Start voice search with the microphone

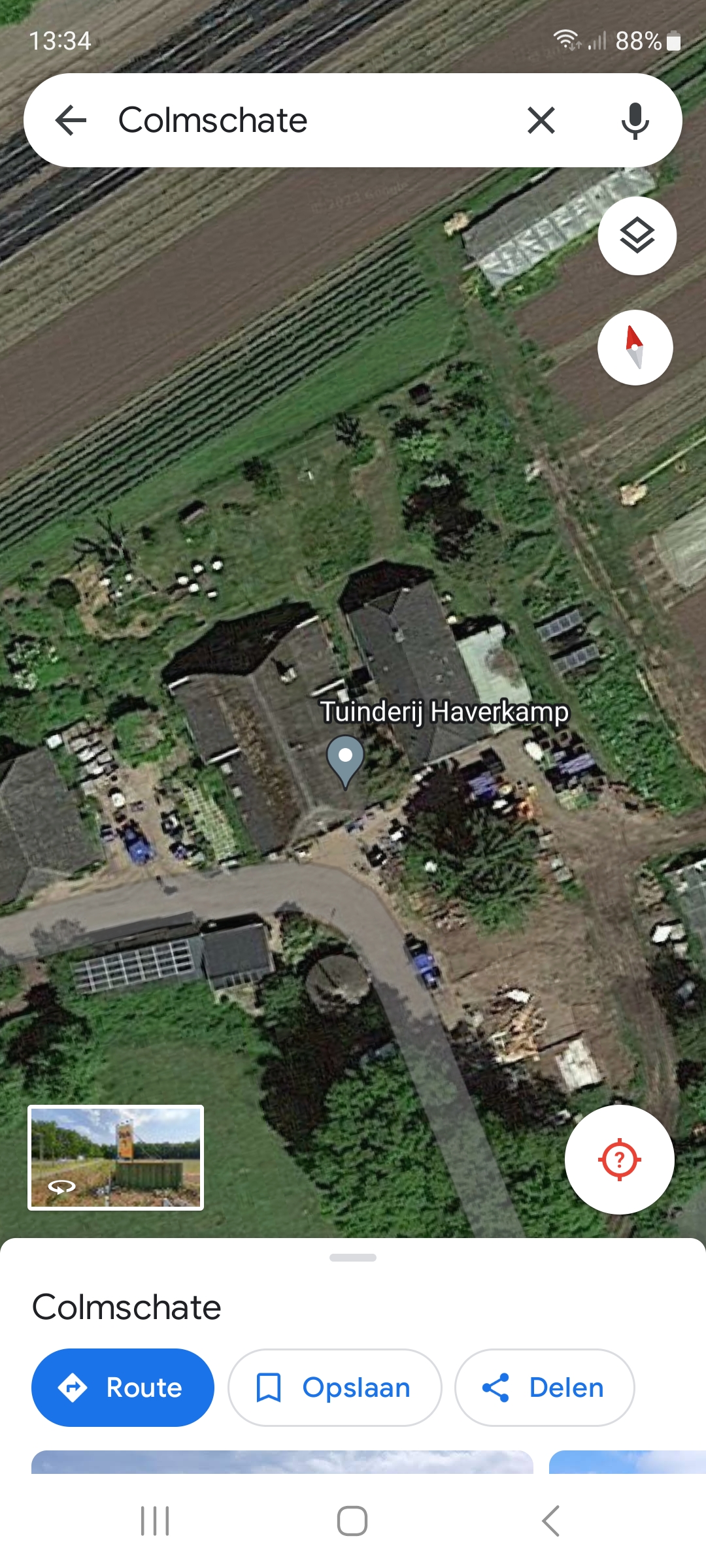(x=635, y=120)
